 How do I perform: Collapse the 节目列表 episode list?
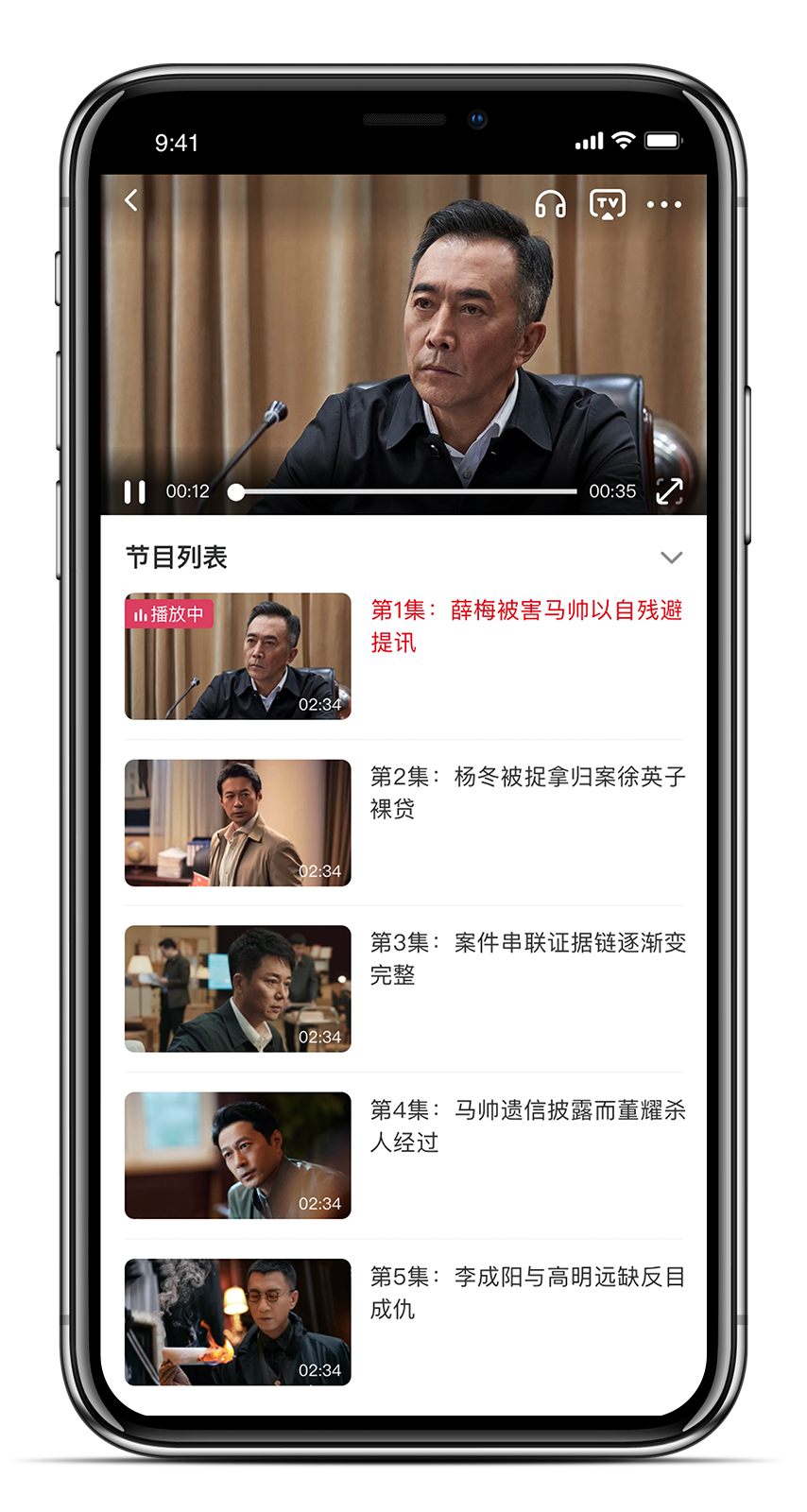tap(671, 558)
